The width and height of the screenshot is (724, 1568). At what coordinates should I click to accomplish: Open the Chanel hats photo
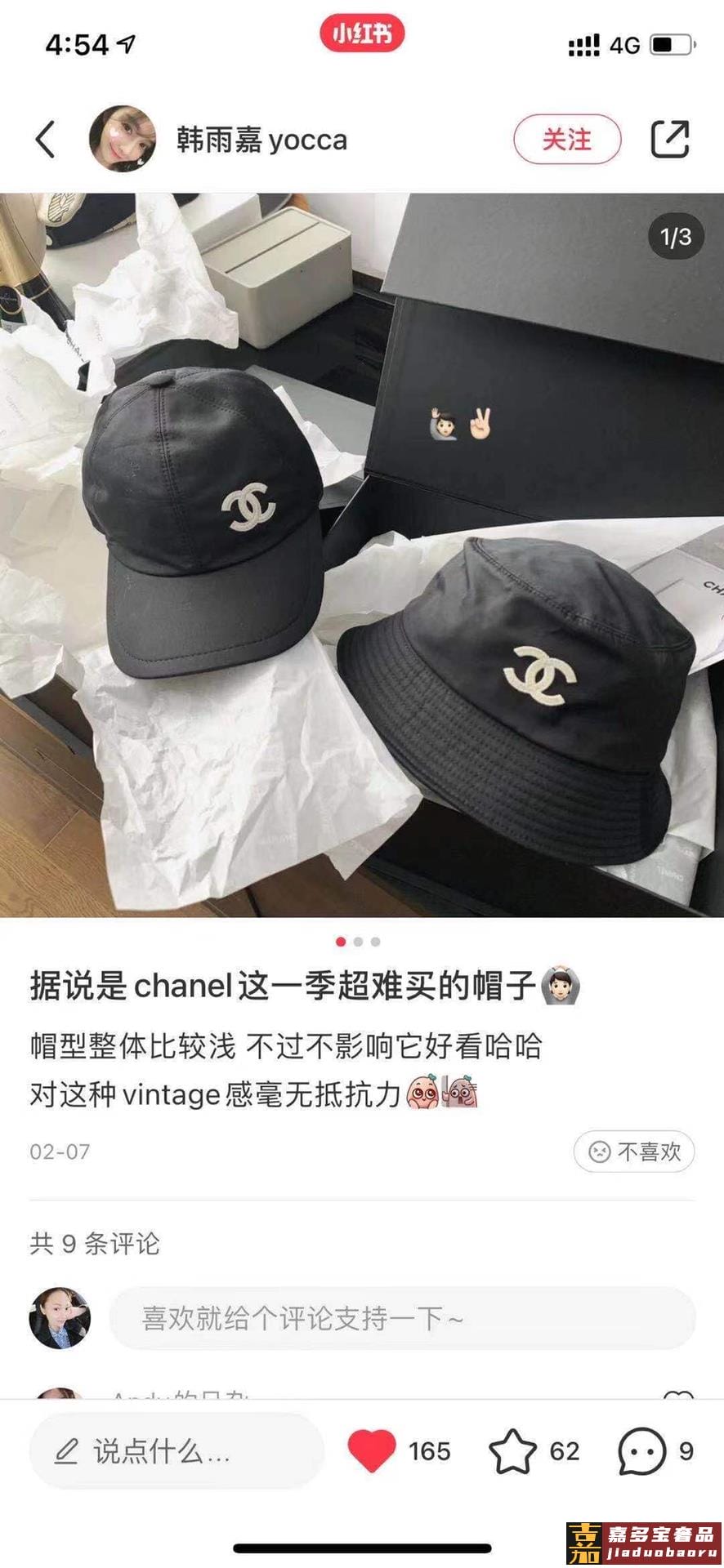362,555
